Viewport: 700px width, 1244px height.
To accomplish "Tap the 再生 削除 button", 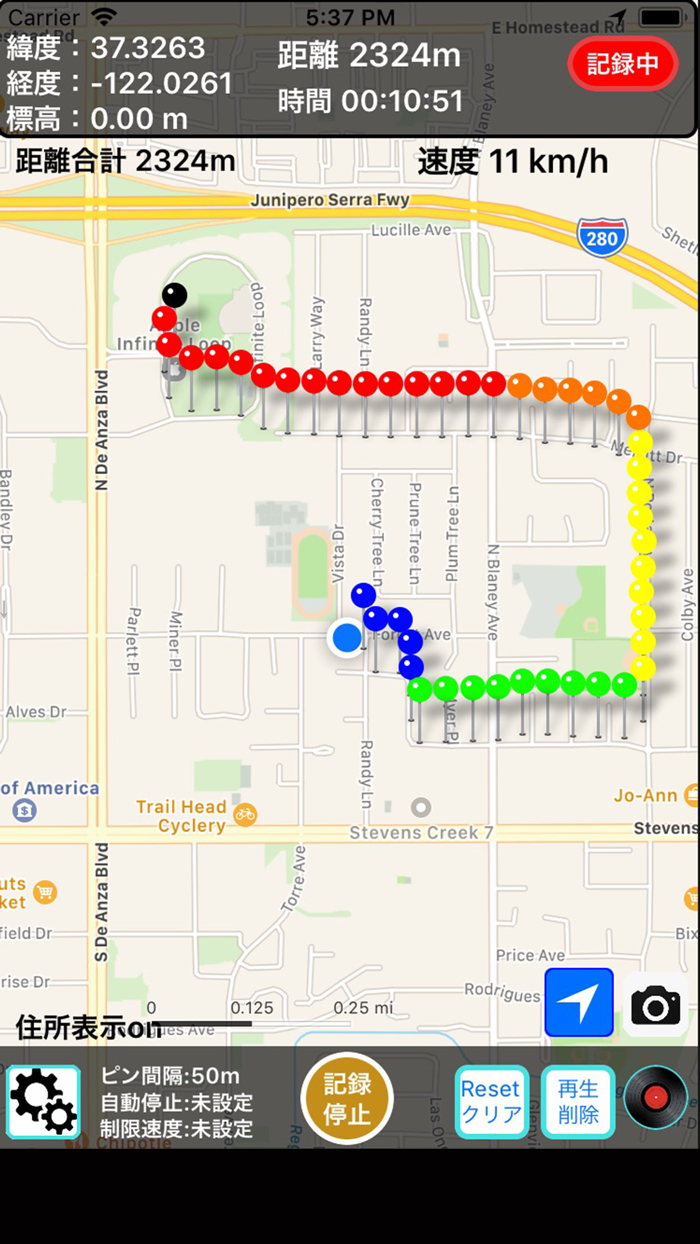I will pos(578,1101).
